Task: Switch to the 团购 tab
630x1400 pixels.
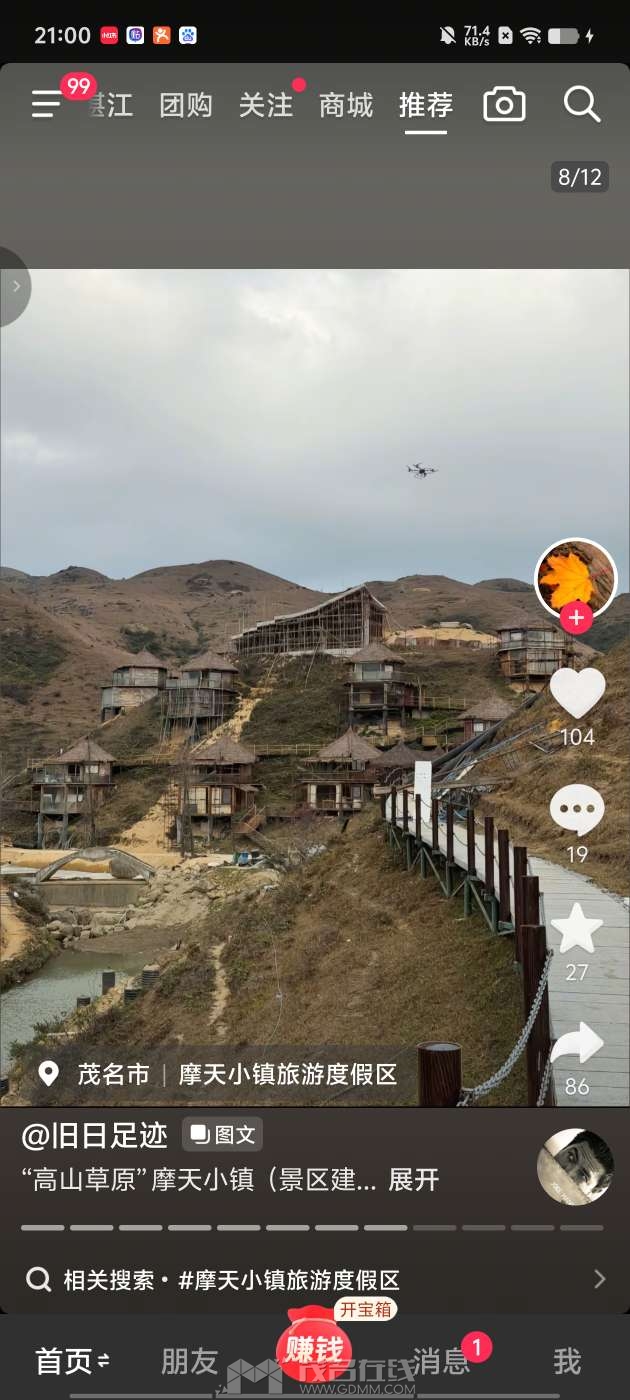Action: (186, 105)
